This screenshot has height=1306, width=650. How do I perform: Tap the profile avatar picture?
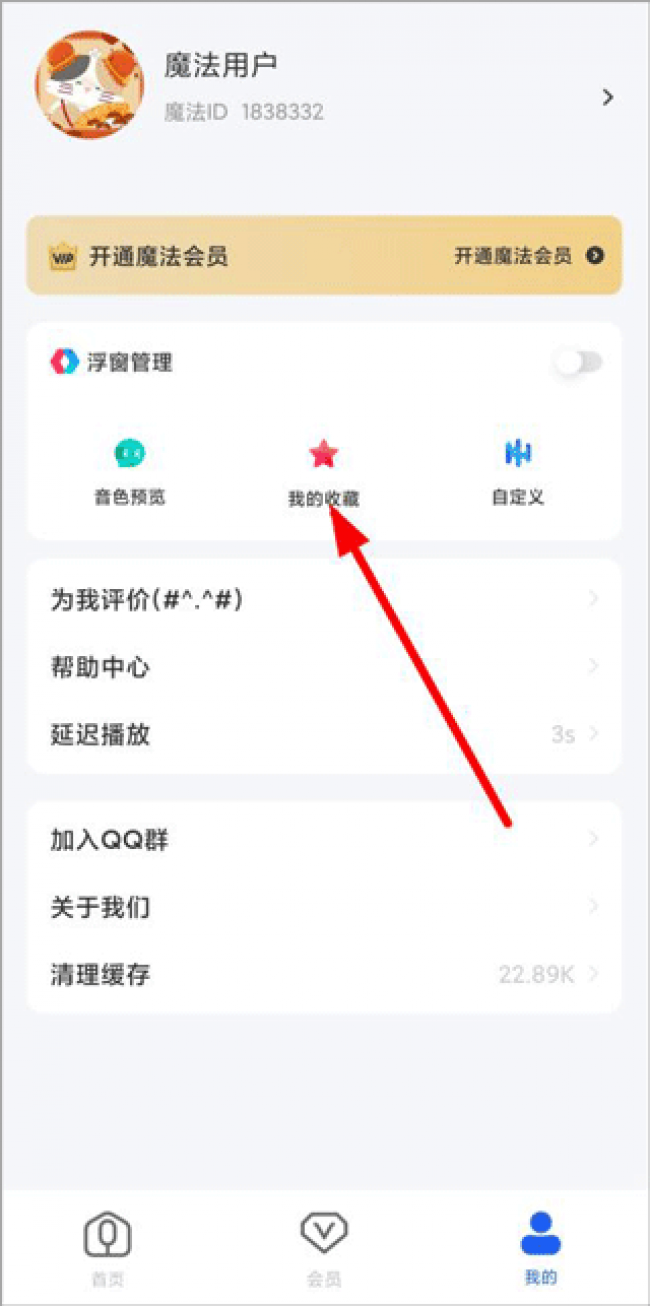click(x=89, y=84)
